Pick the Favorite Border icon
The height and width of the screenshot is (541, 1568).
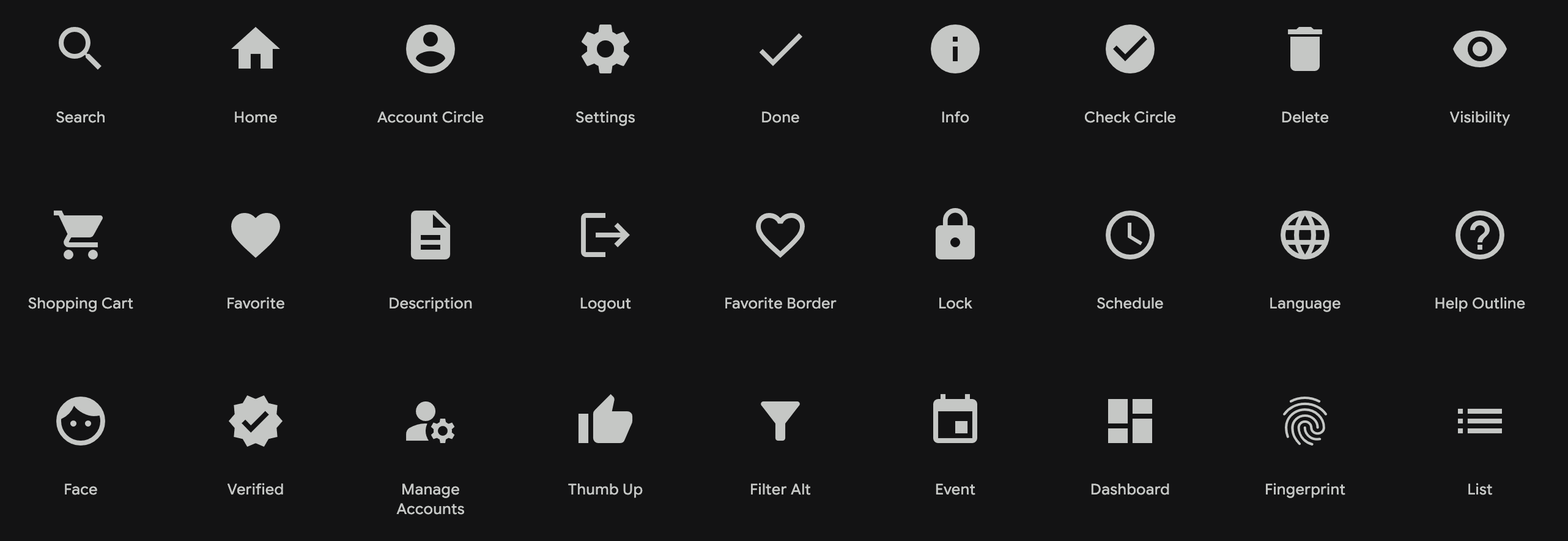780,235
